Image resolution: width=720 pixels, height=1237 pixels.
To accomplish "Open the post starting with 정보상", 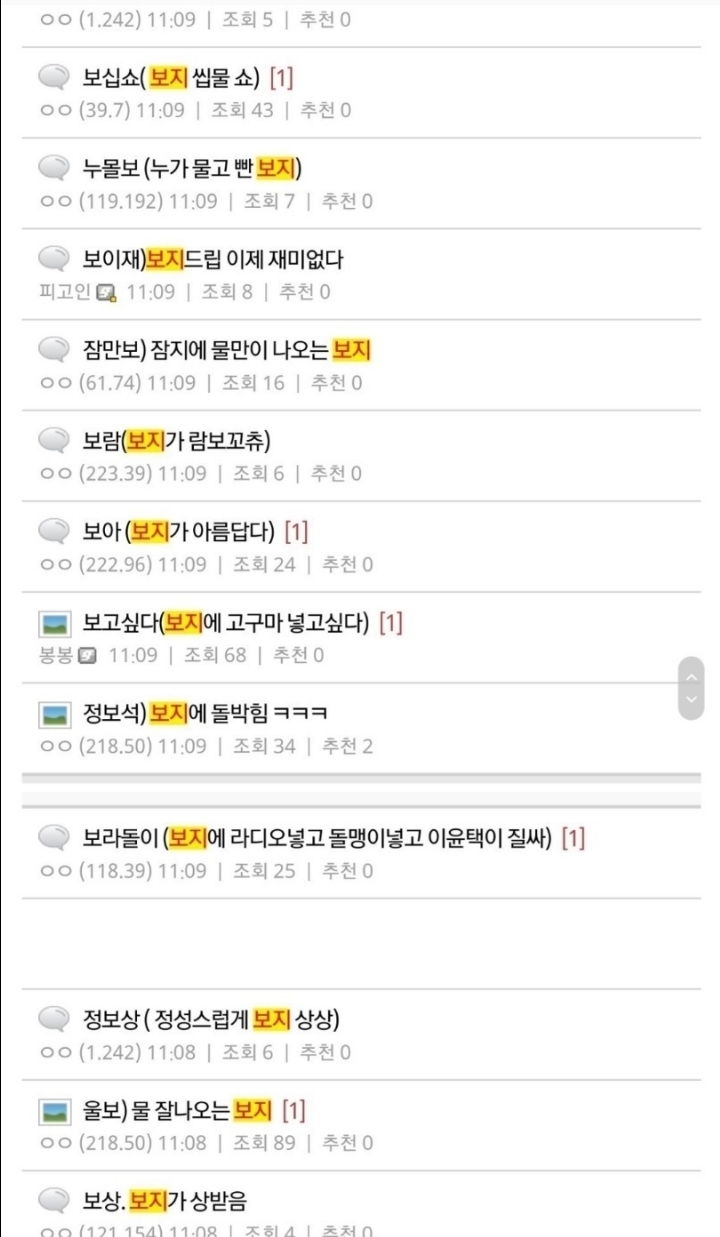I will [211, 1019].
